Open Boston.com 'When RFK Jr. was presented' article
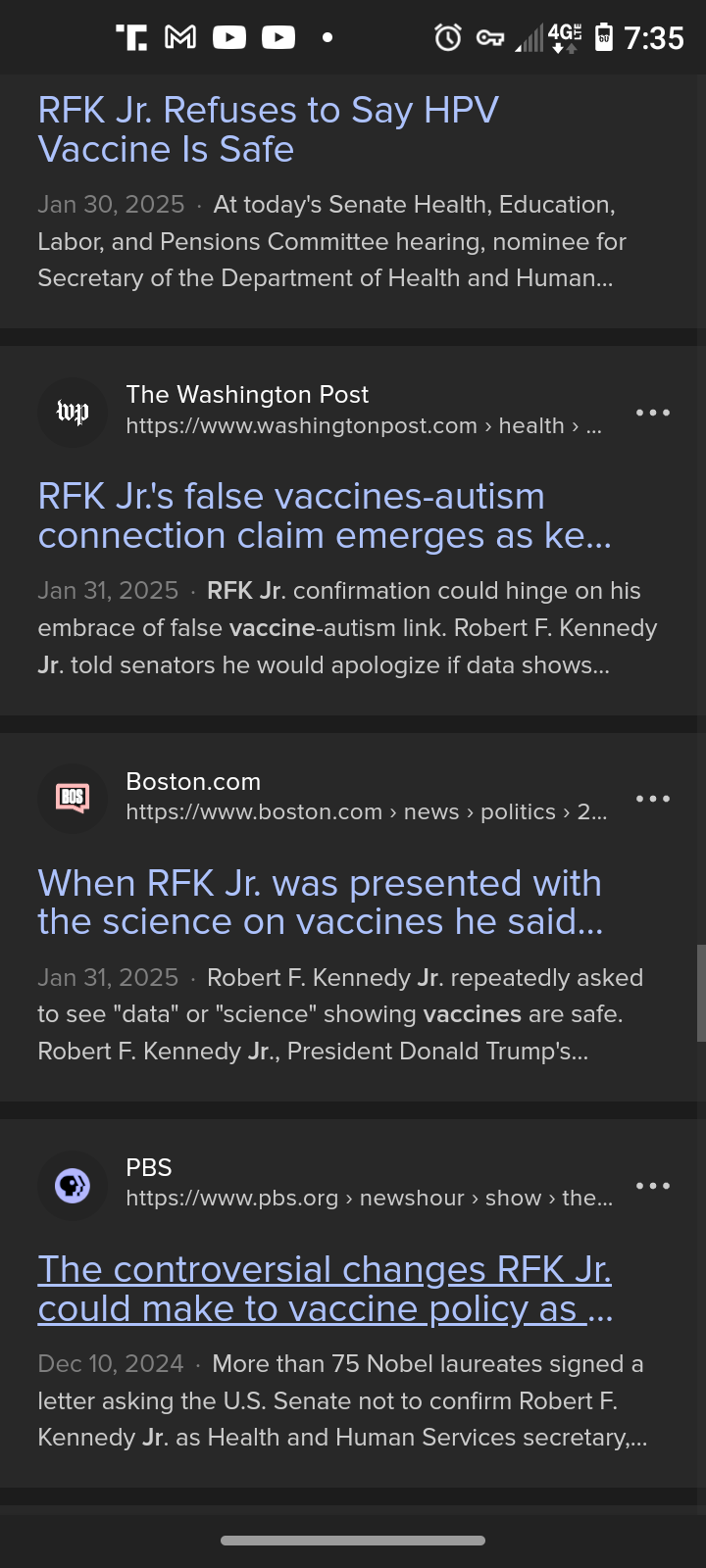This screenshot has height=1568, width=706. (320, 903)
